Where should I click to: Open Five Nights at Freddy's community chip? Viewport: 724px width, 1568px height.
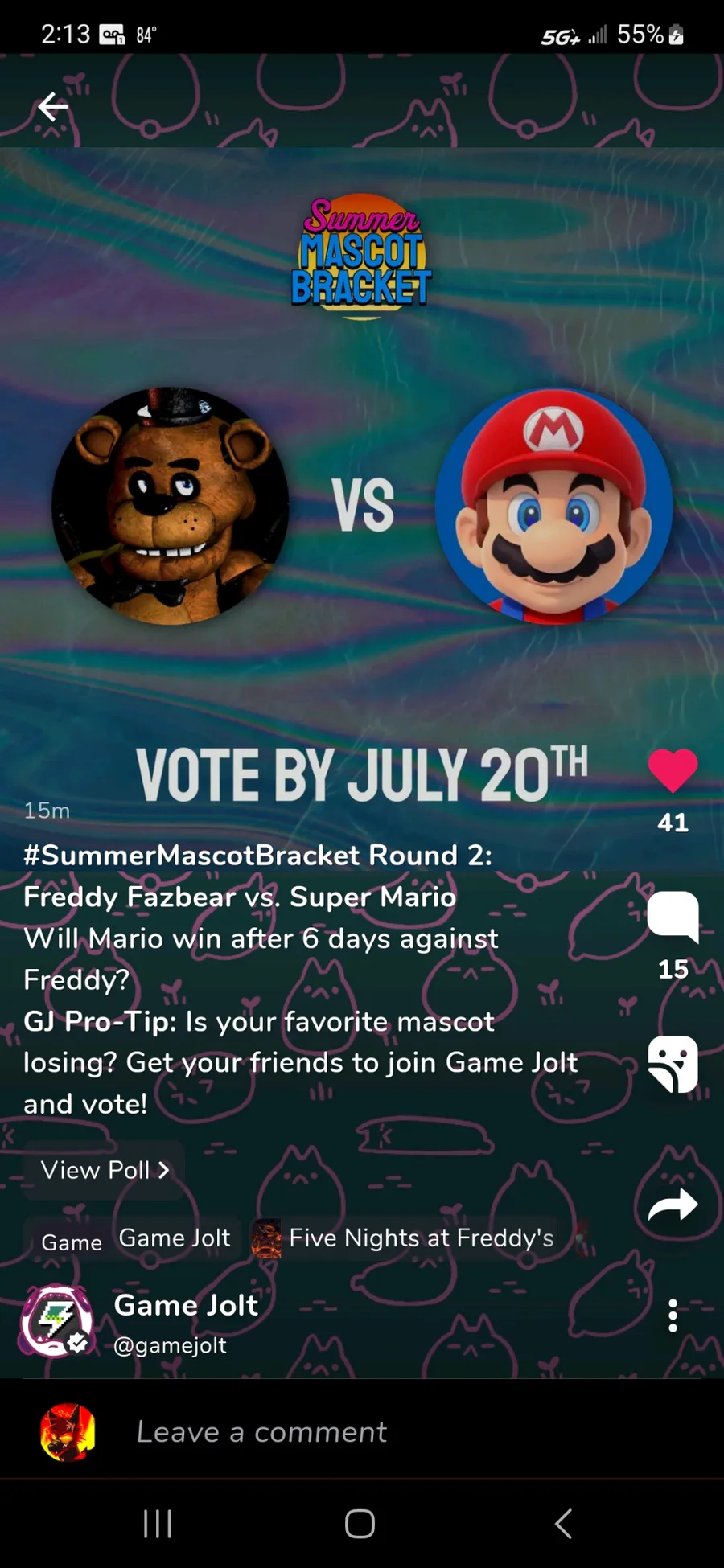pyautogui.click(x=403, y=1238)
